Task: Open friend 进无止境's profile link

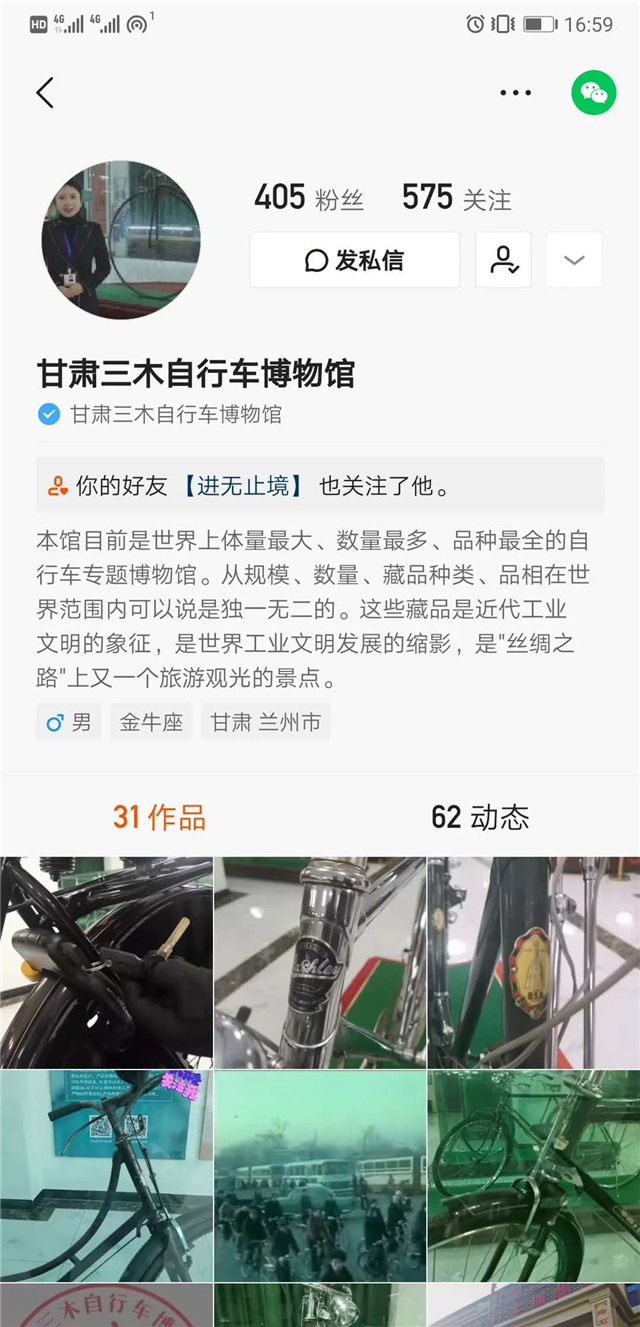Action: (242, 486)
